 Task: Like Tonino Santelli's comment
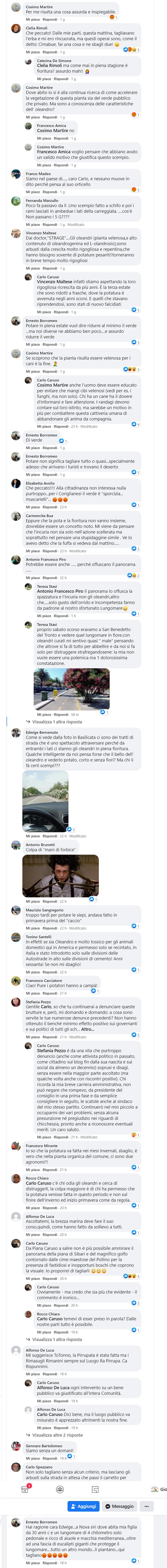32,972
